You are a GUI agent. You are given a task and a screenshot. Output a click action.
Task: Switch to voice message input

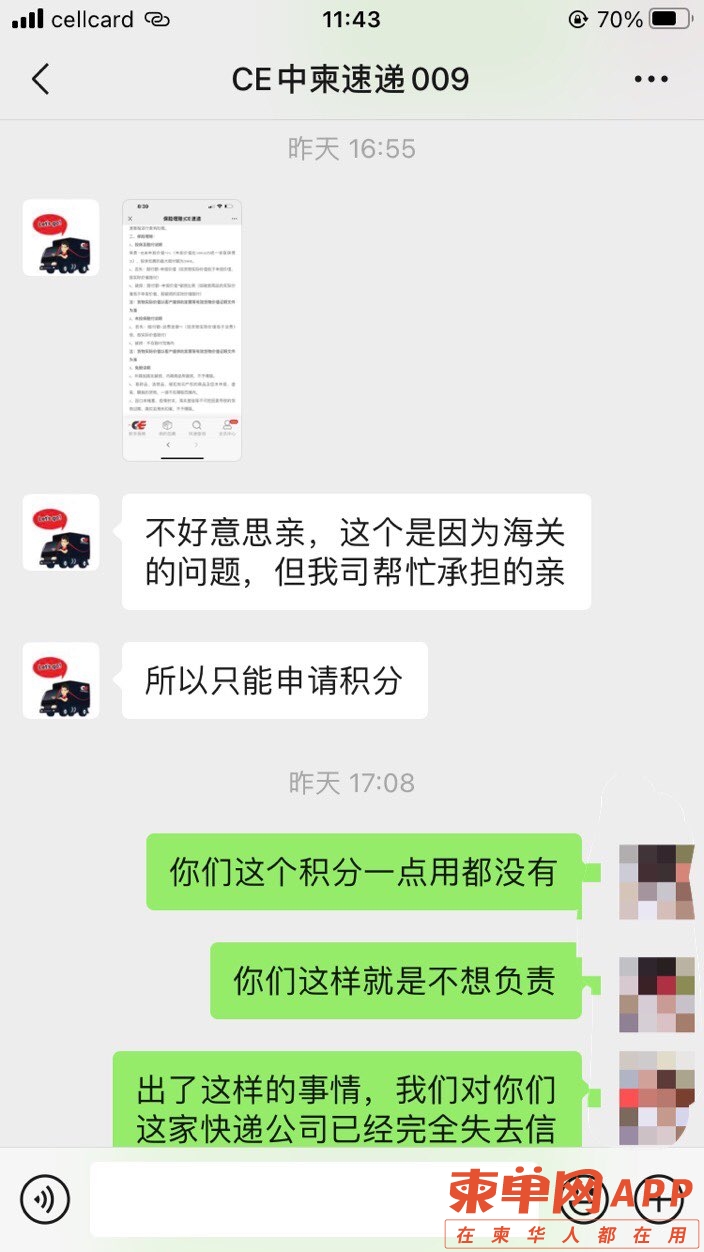45,1198
